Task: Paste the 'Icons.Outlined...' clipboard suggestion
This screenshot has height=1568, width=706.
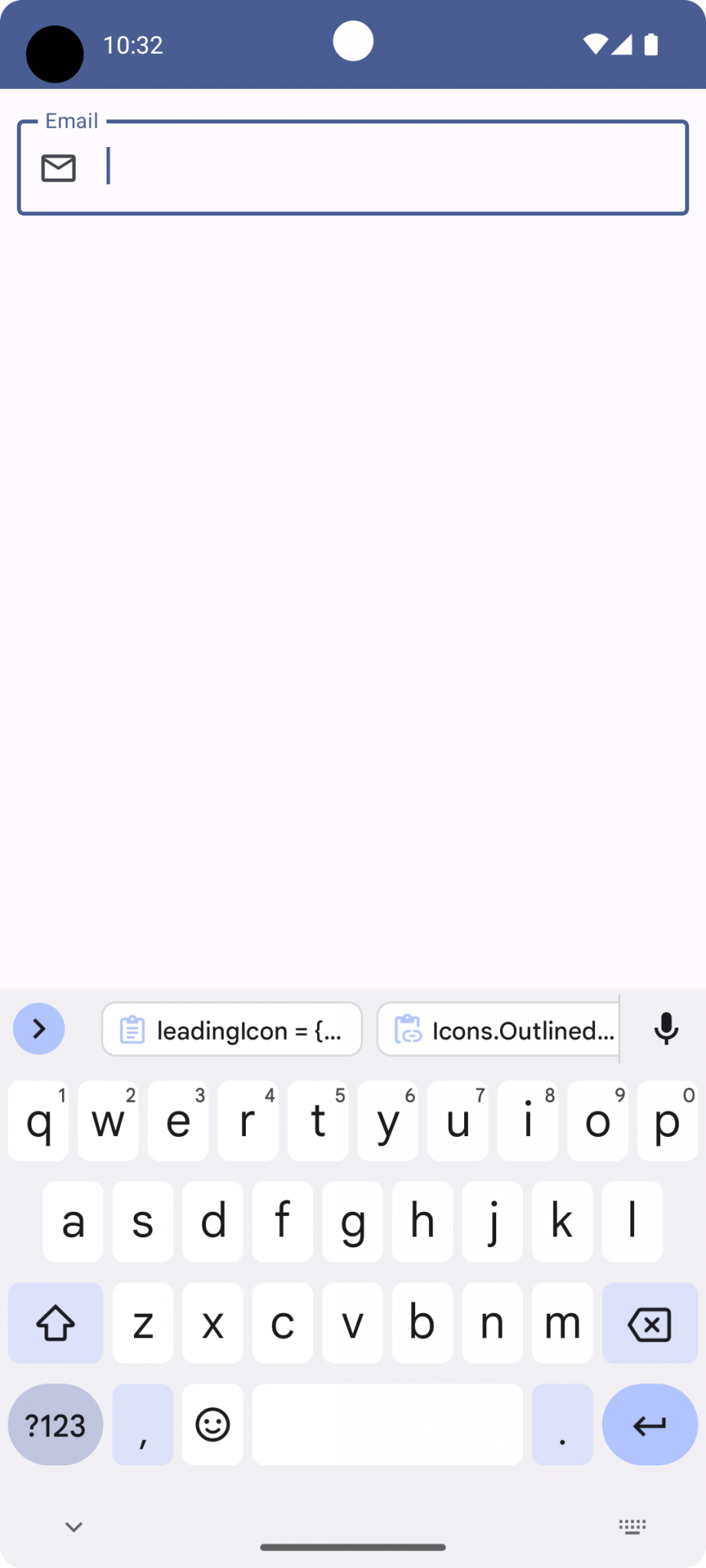Action: [x=499, y=1030]
